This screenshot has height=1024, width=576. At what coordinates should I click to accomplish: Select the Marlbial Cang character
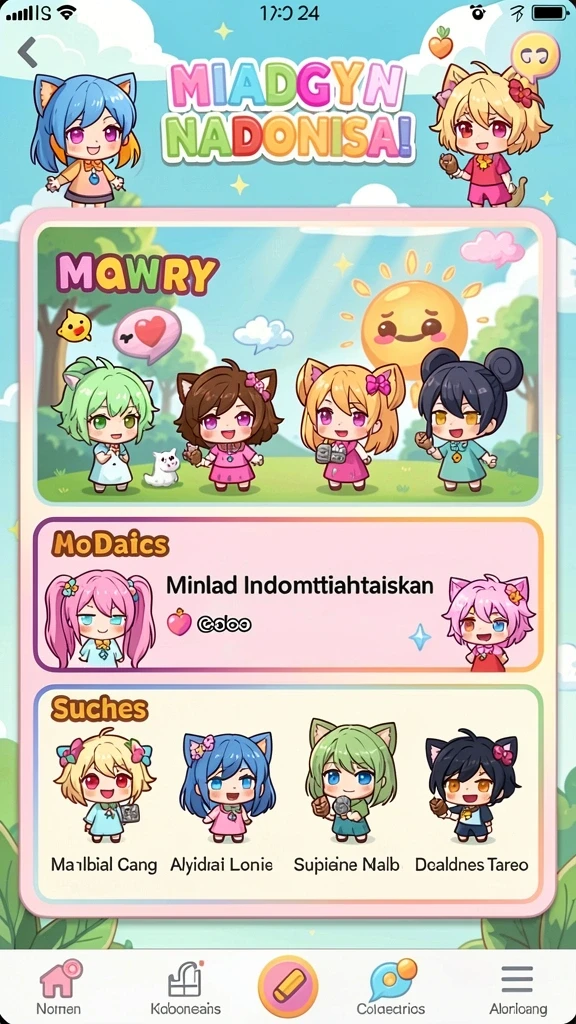104,802
